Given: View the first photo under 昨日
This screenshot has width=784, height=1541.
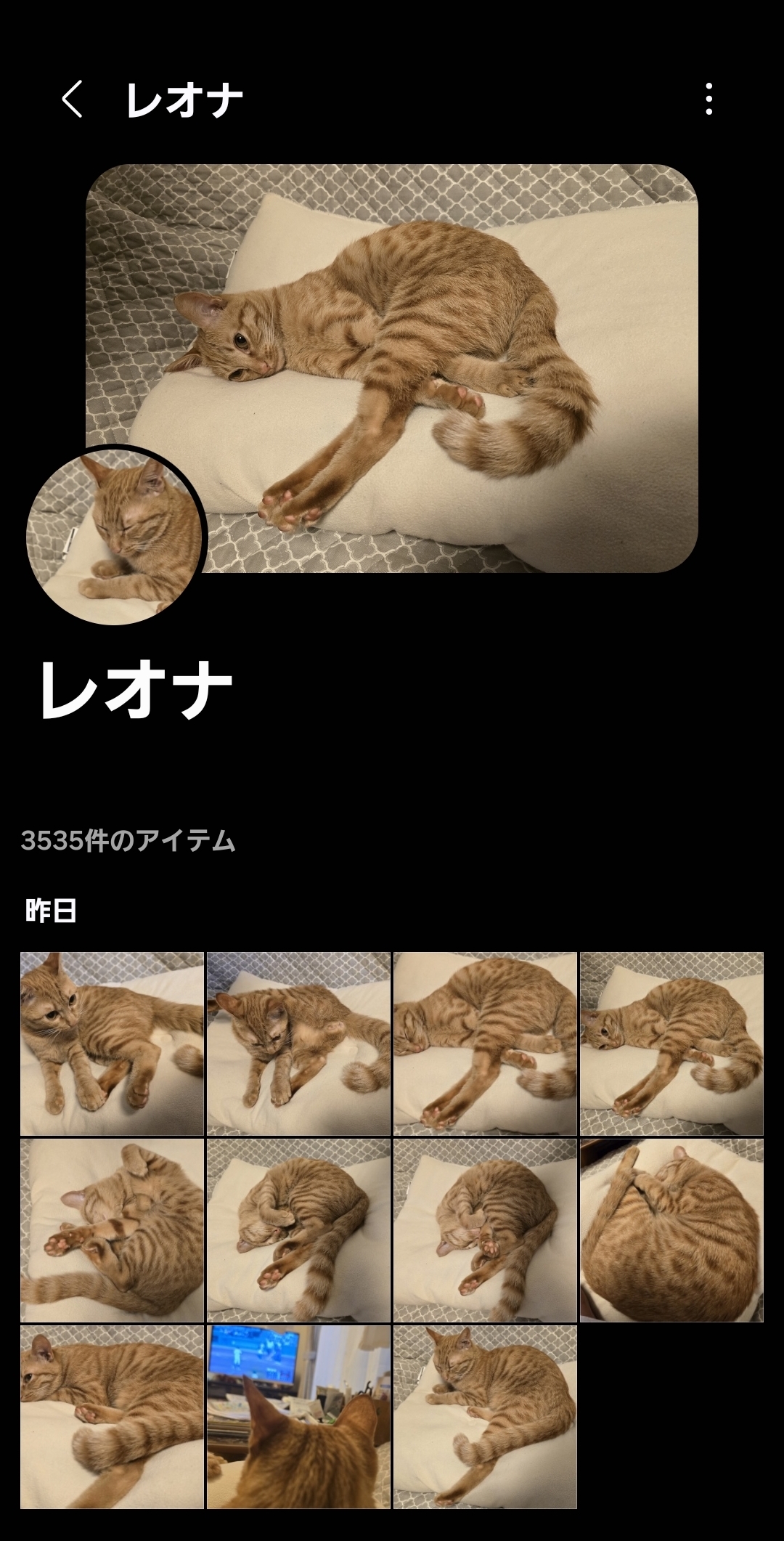Looking at the screenshot, I should (x=112, y=1044).
